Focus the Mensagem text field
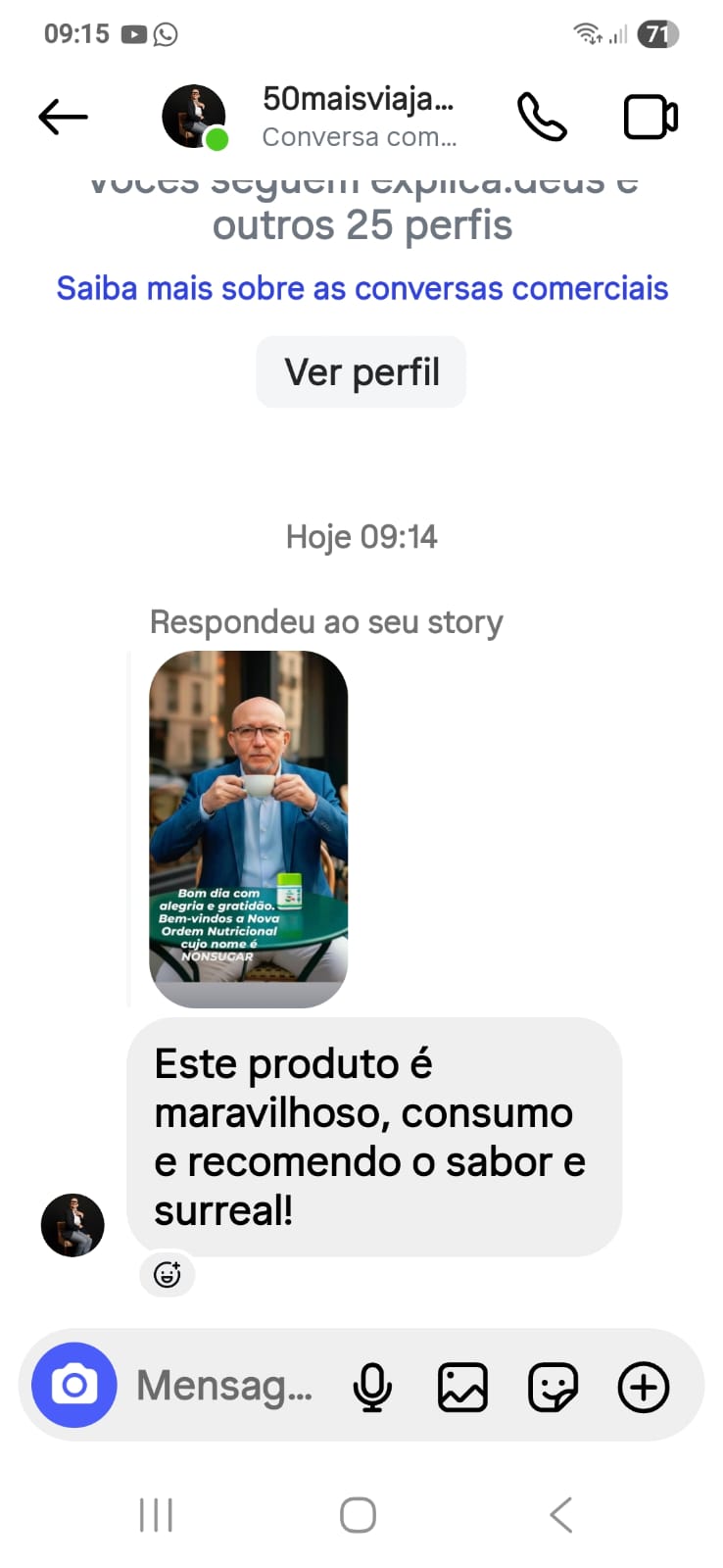 point(225,1386)
